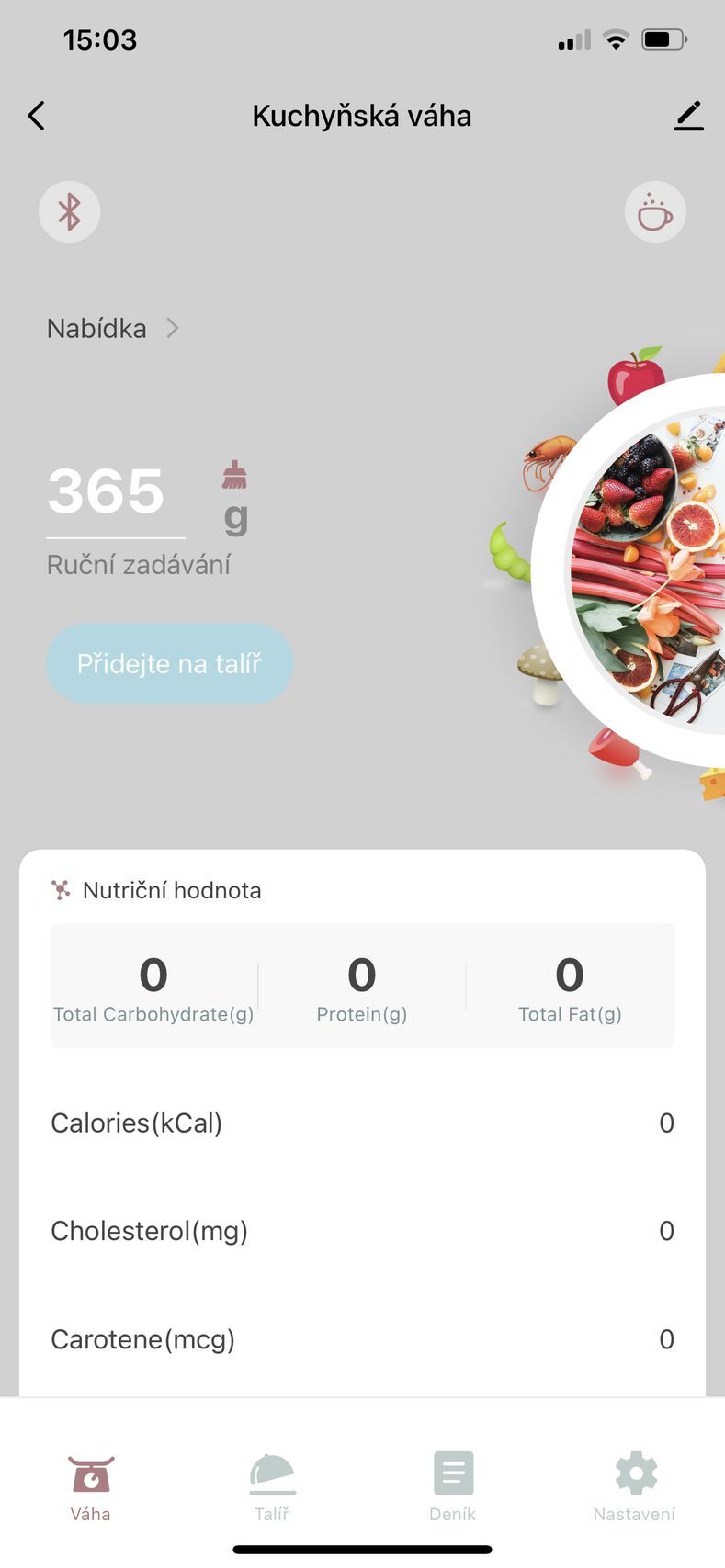Viewport: 725px width, 1568px height.
Task: Switch to the Váha tab
Action: (x=91, y=1487)
